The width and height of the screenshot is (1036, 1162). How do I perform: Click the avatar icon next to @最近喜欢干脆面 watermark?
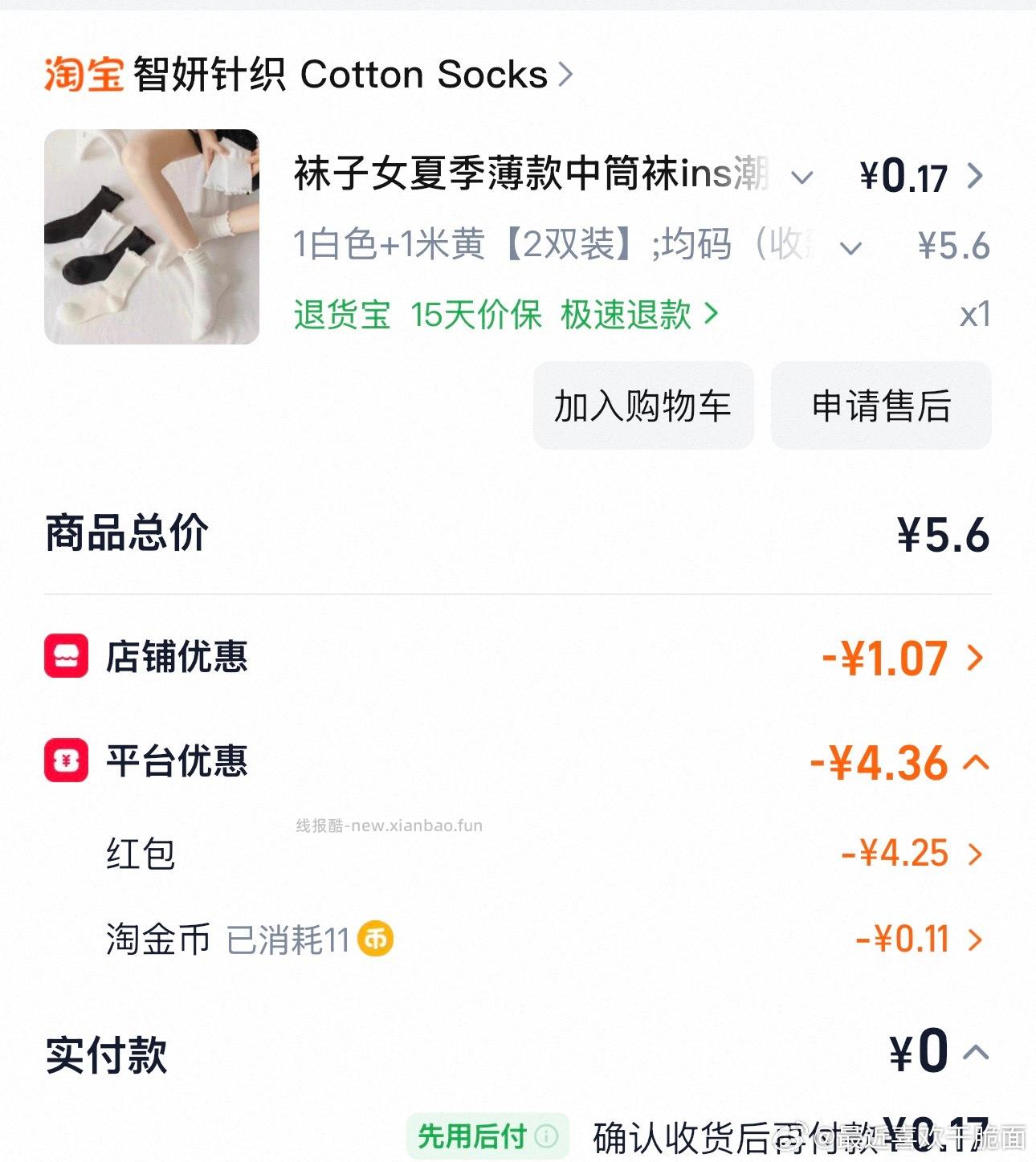(x=789, y=1139)
